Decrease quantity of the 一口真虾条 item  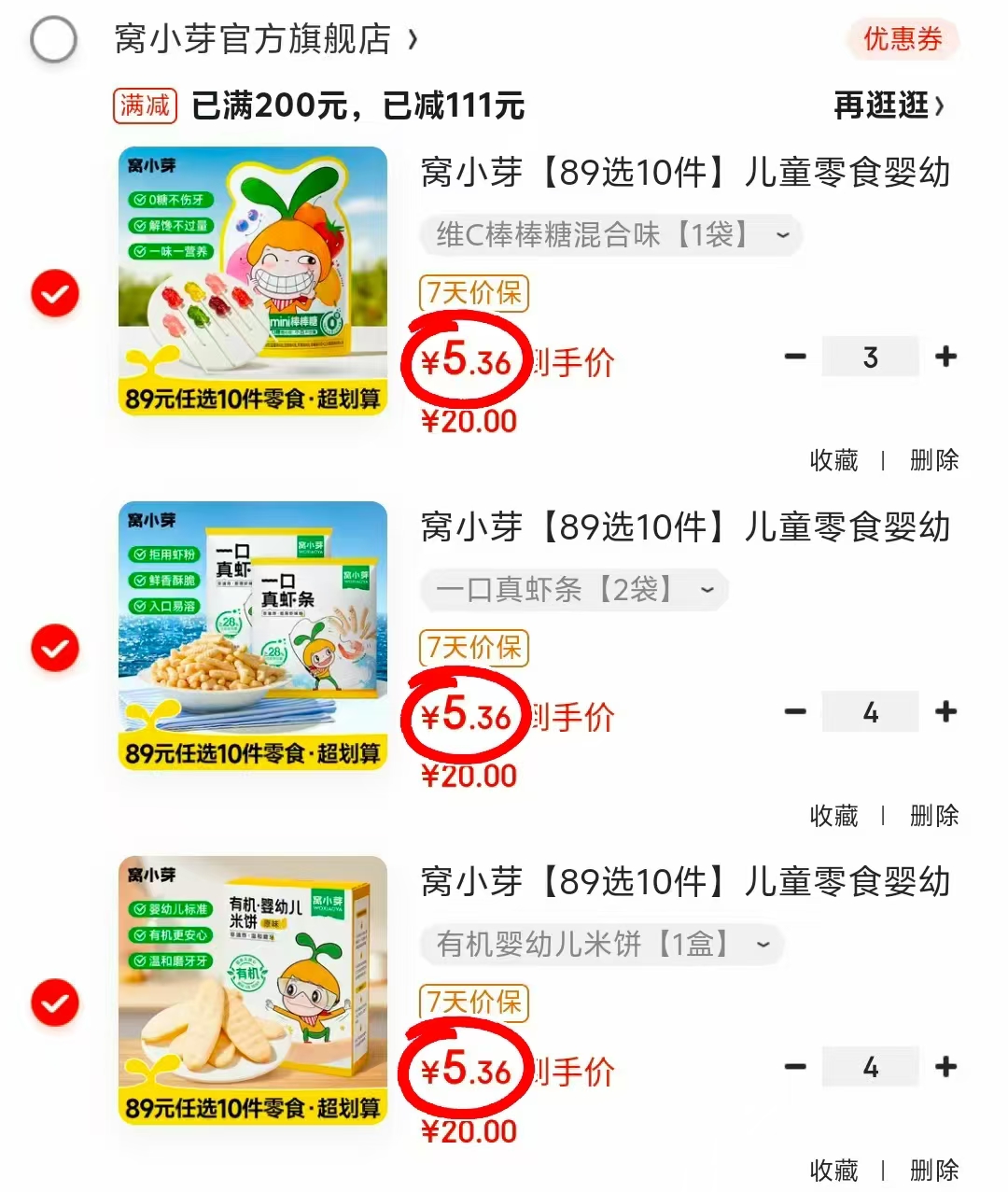795,711
